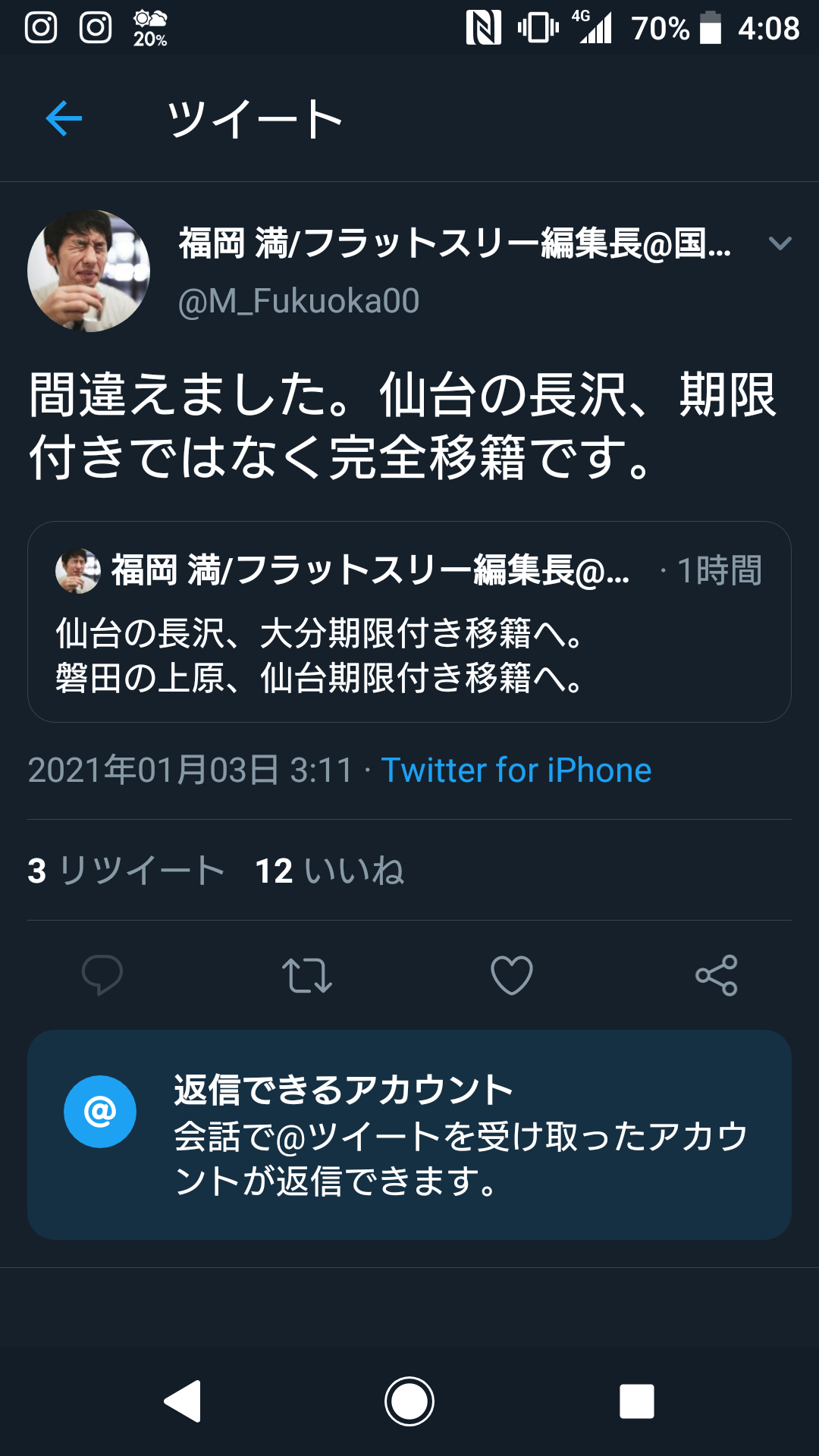Tap the system home button

pyautogui.click(x=409, y=1401)
